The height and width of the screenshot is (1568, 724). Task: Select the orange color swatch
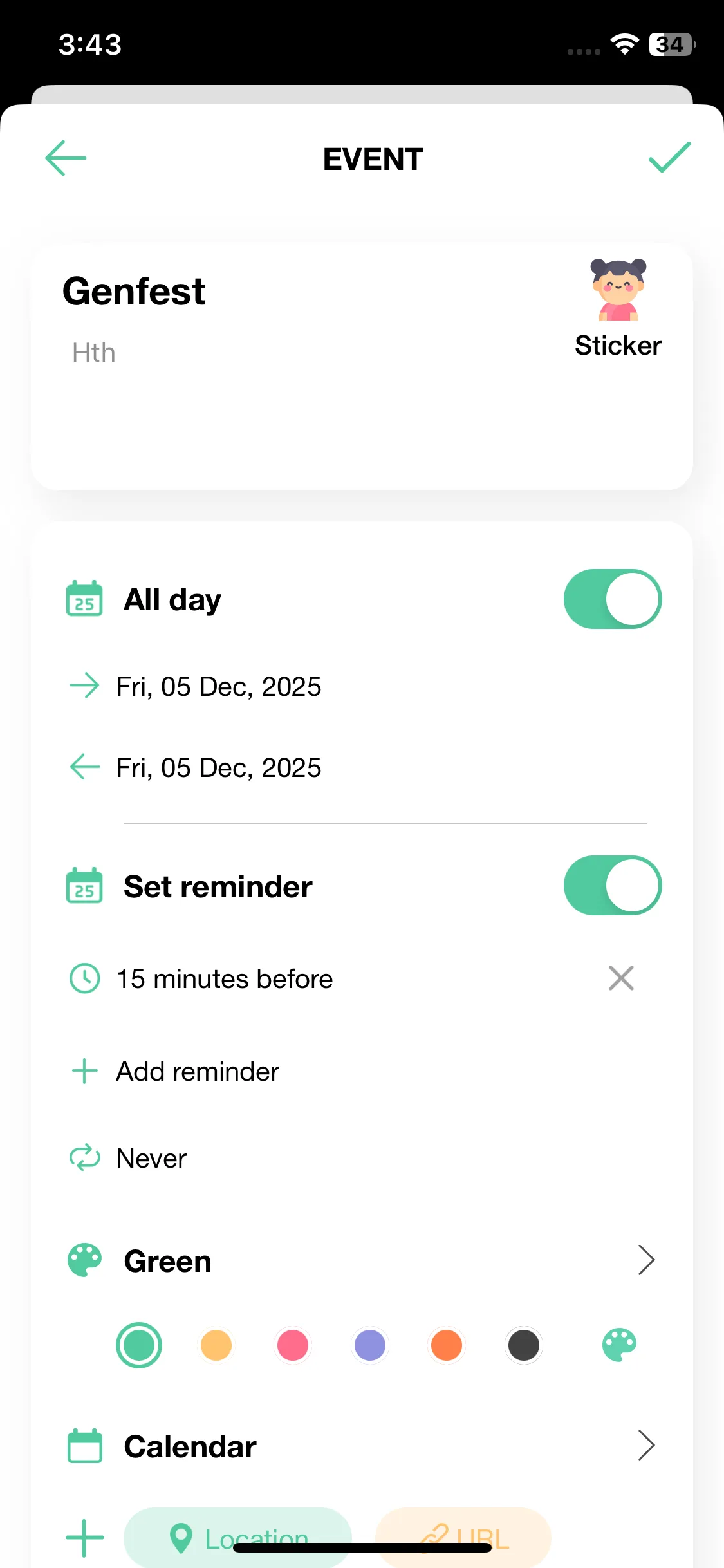coord(447,1345)
